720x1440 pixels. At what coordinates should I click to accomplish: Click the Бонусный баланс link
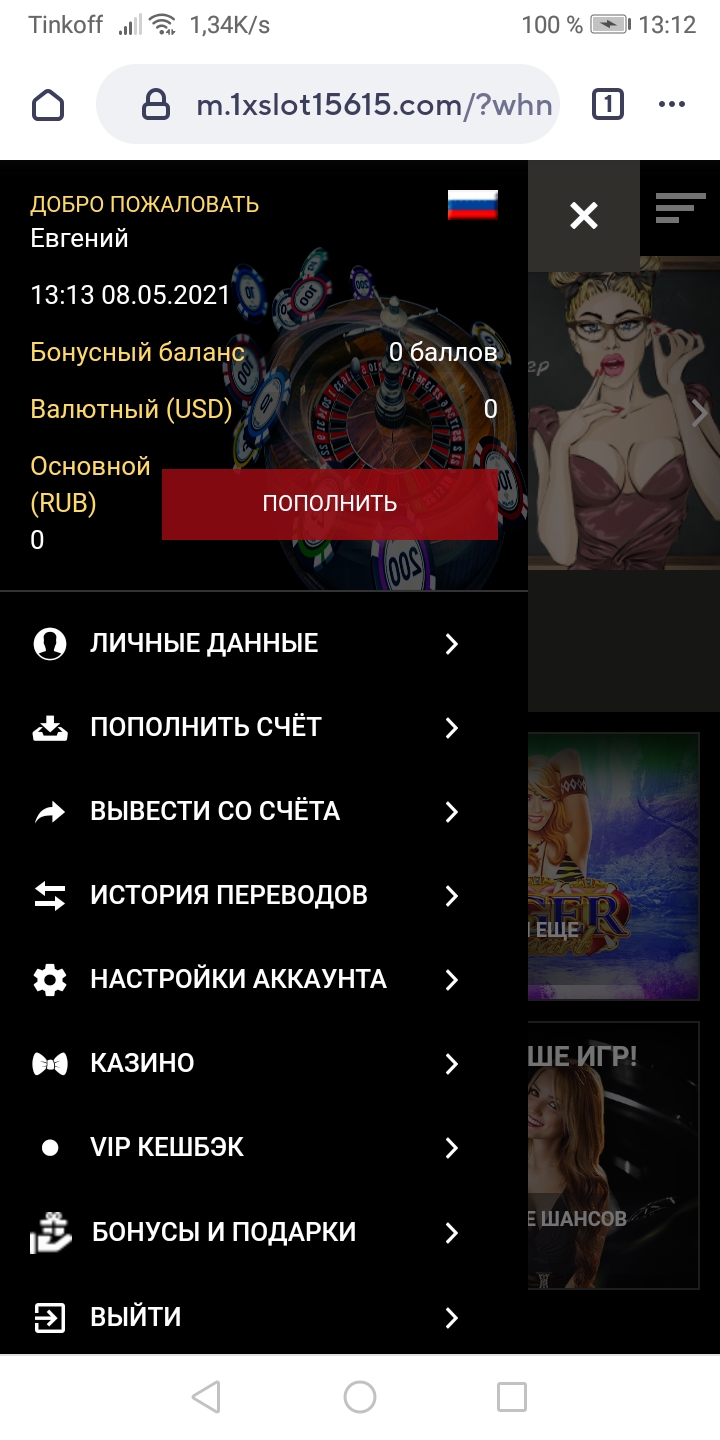(136, 352)
